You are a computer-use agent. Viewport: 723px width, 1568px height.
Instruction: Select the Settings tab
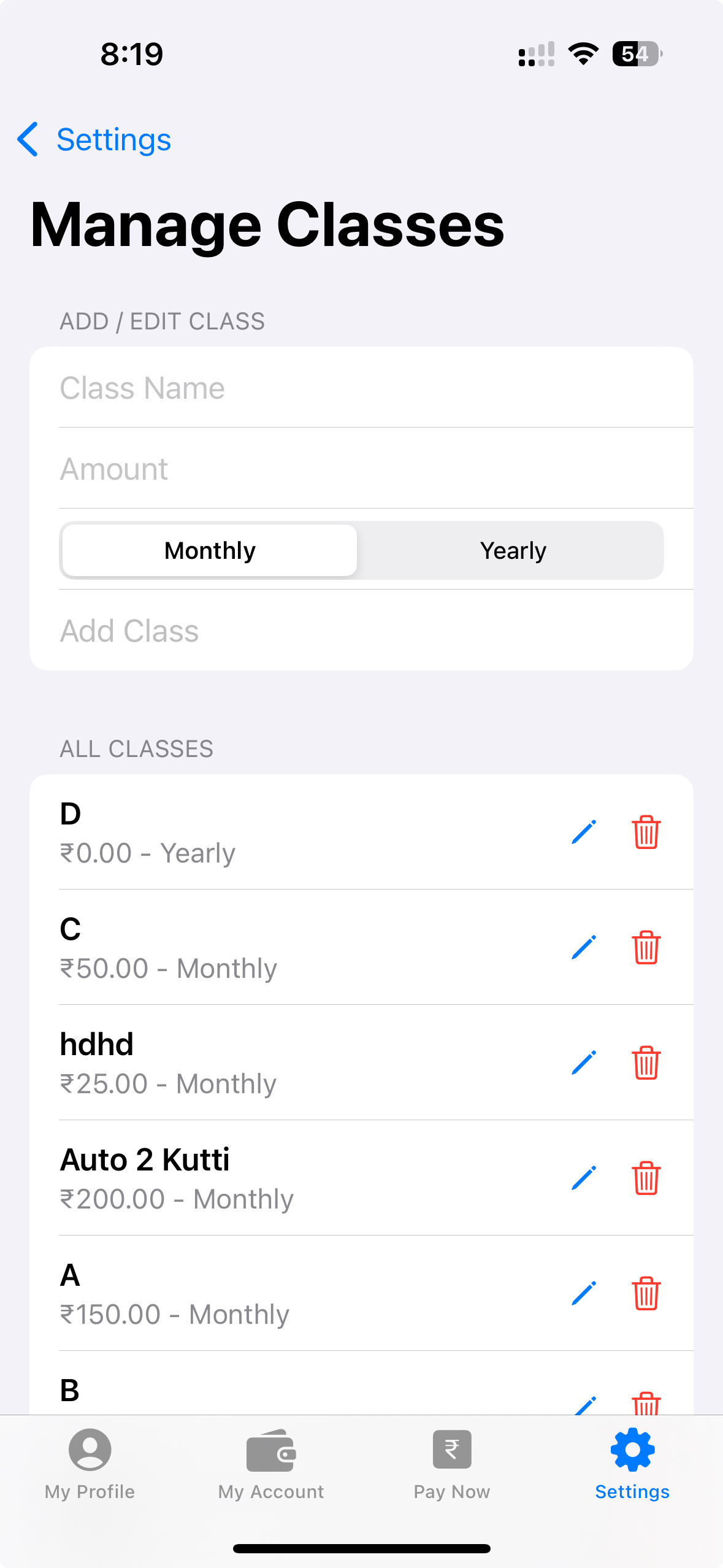click(x=632, y=1464)
